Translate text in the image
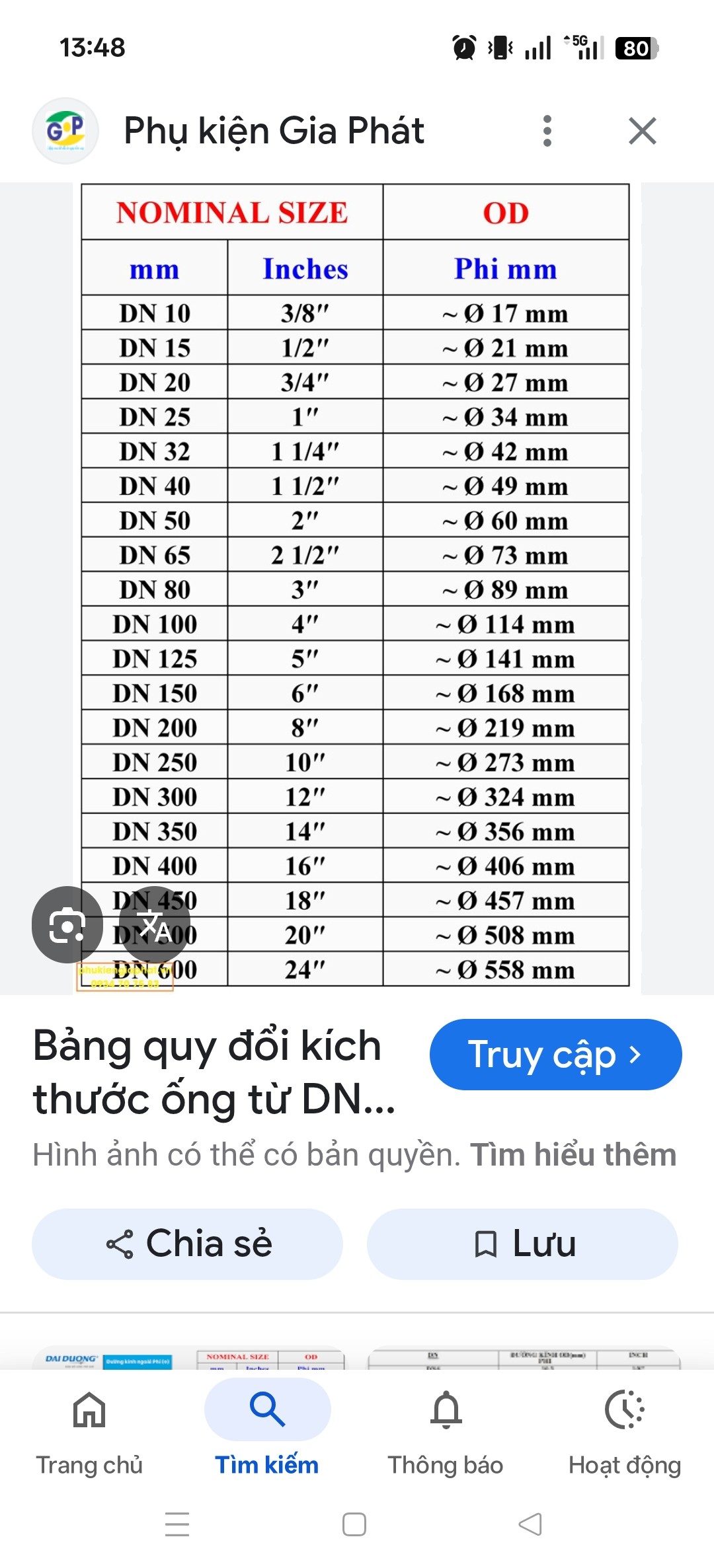 click(x=155, y=924)
